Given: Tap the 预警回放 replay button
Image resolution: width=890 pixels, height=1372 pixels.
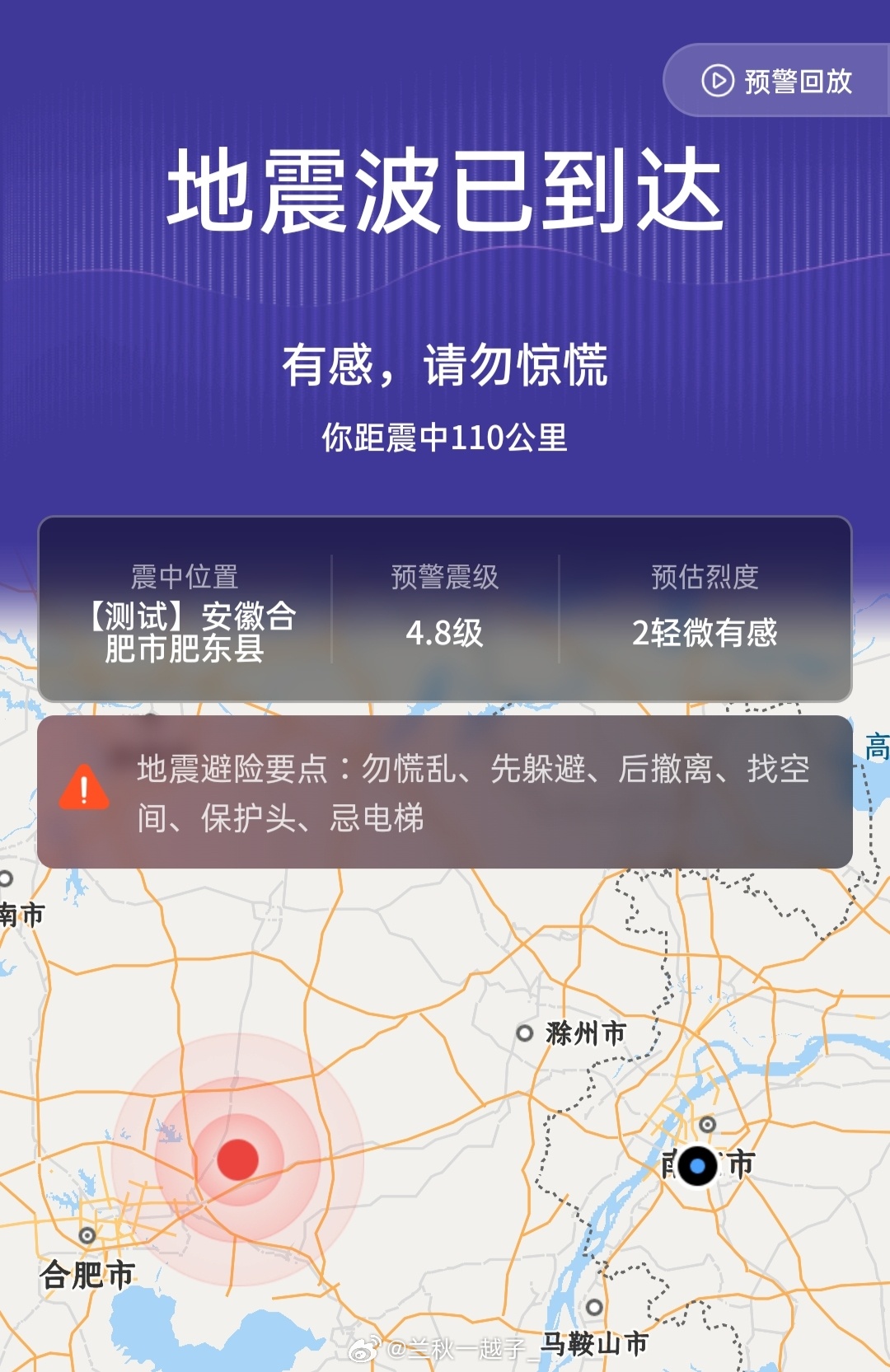Looking at the screenshot, I should point(777,81).
